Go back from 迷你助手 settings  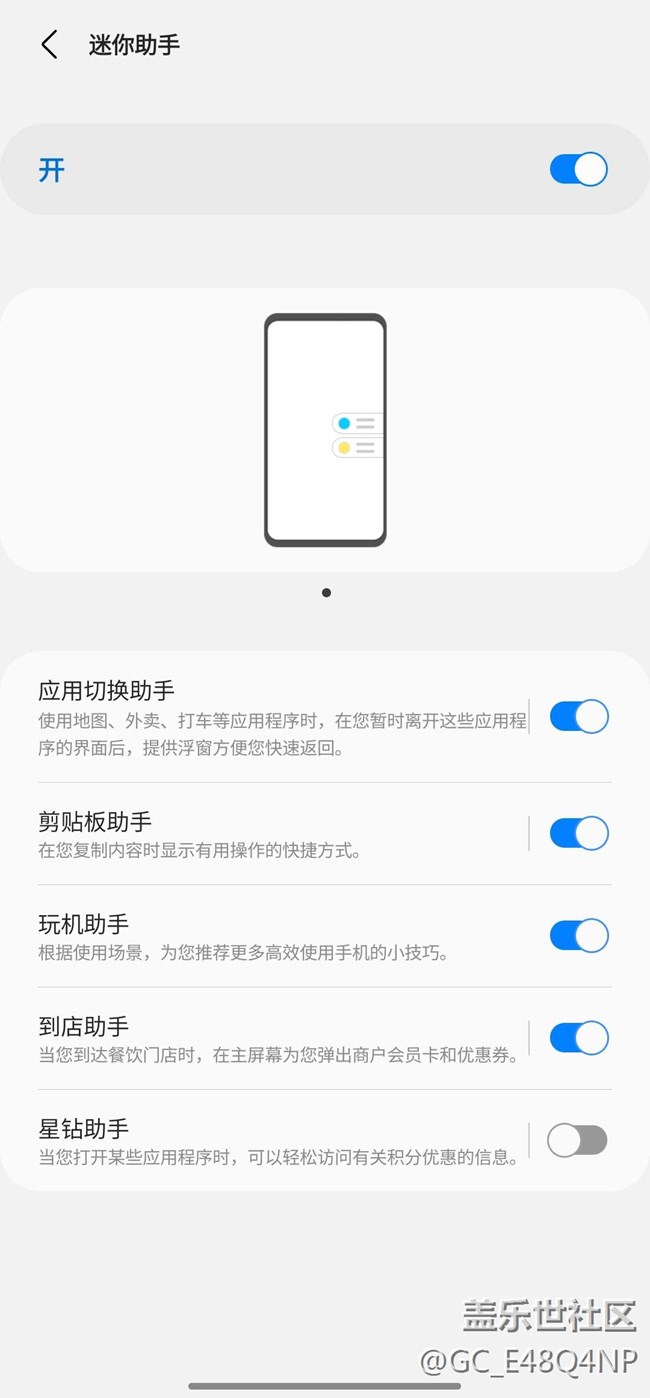click(x=49, y=45)
